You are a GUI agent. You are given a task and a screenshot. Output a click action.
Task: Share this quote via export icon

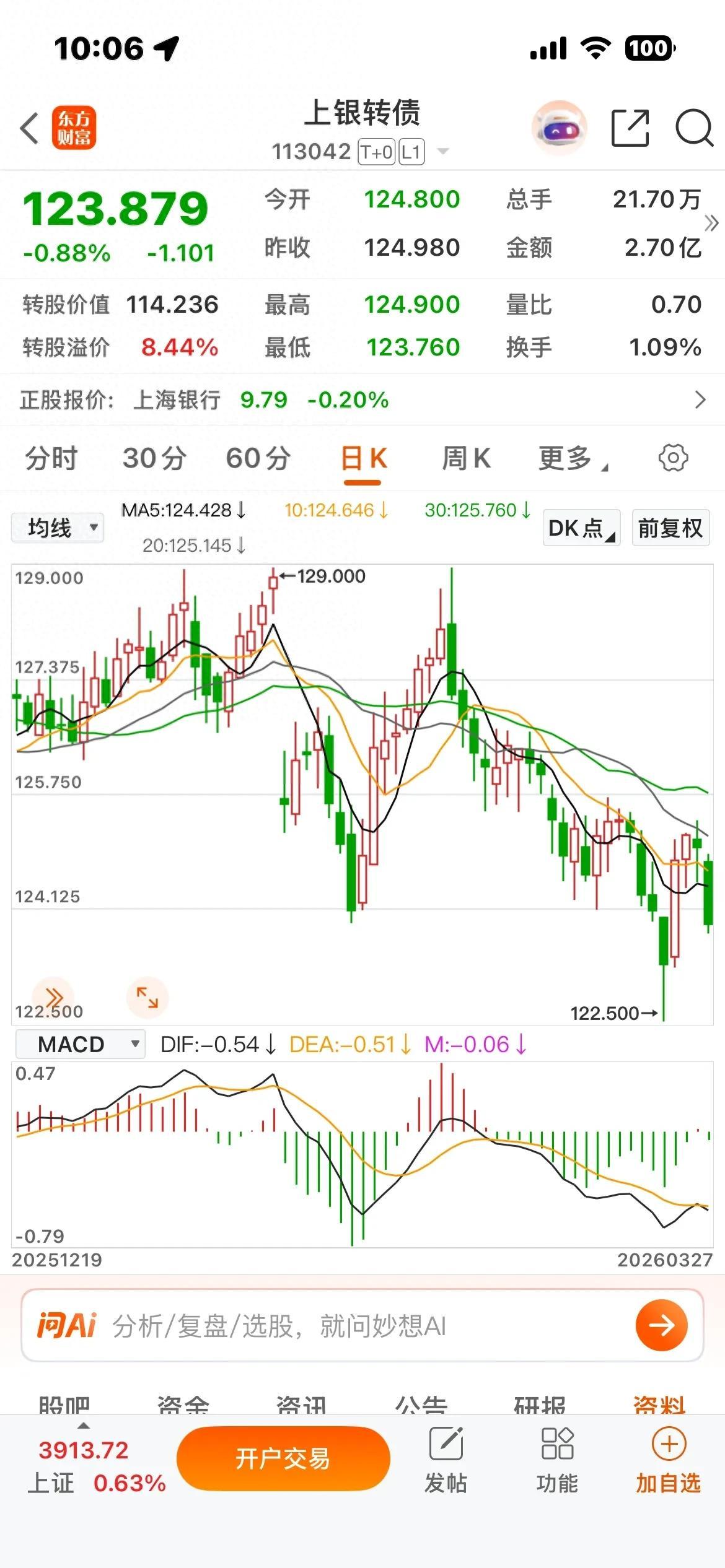coord(630,128)
